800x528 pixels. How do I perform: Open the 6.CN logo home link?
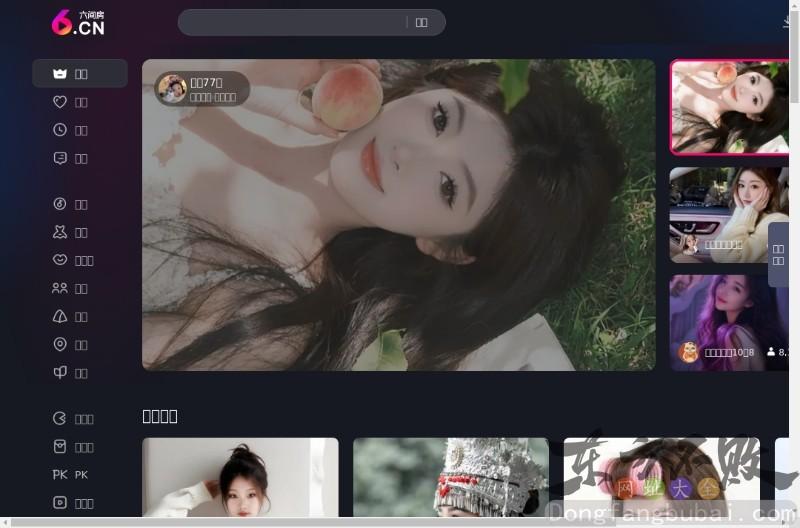[78, 22]
